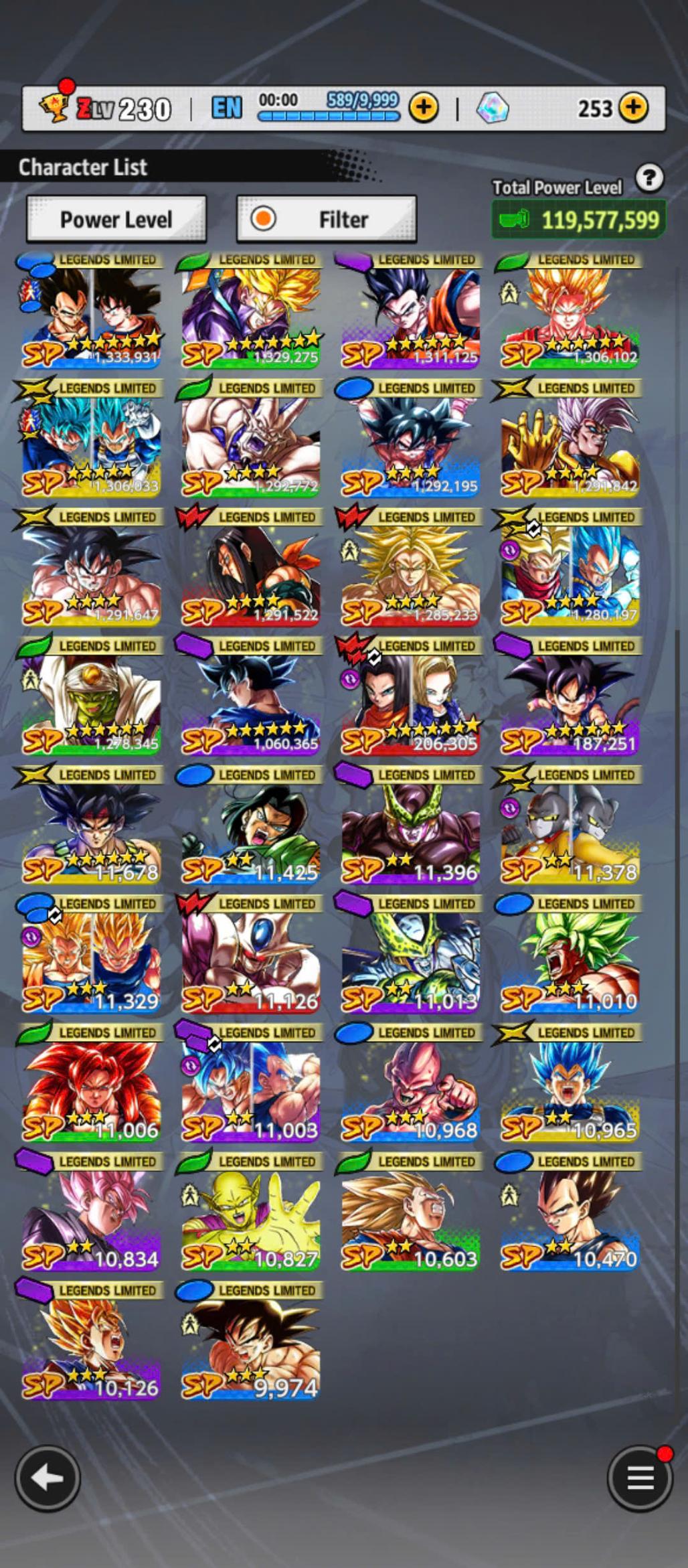Open the Filter options

327,219
